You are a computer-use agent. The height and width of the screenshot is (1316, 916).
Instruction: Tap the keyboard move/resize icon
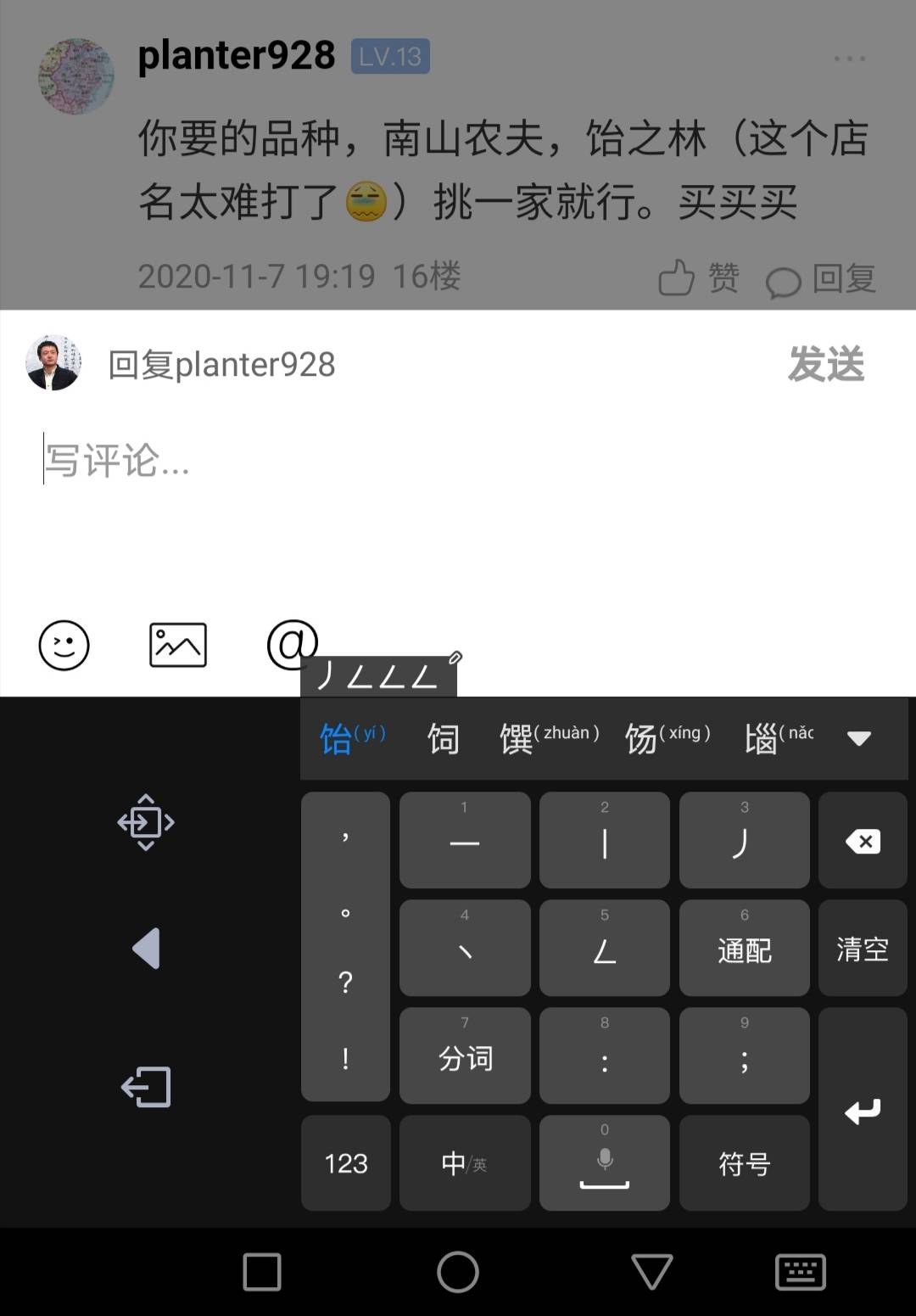[146, 822]
